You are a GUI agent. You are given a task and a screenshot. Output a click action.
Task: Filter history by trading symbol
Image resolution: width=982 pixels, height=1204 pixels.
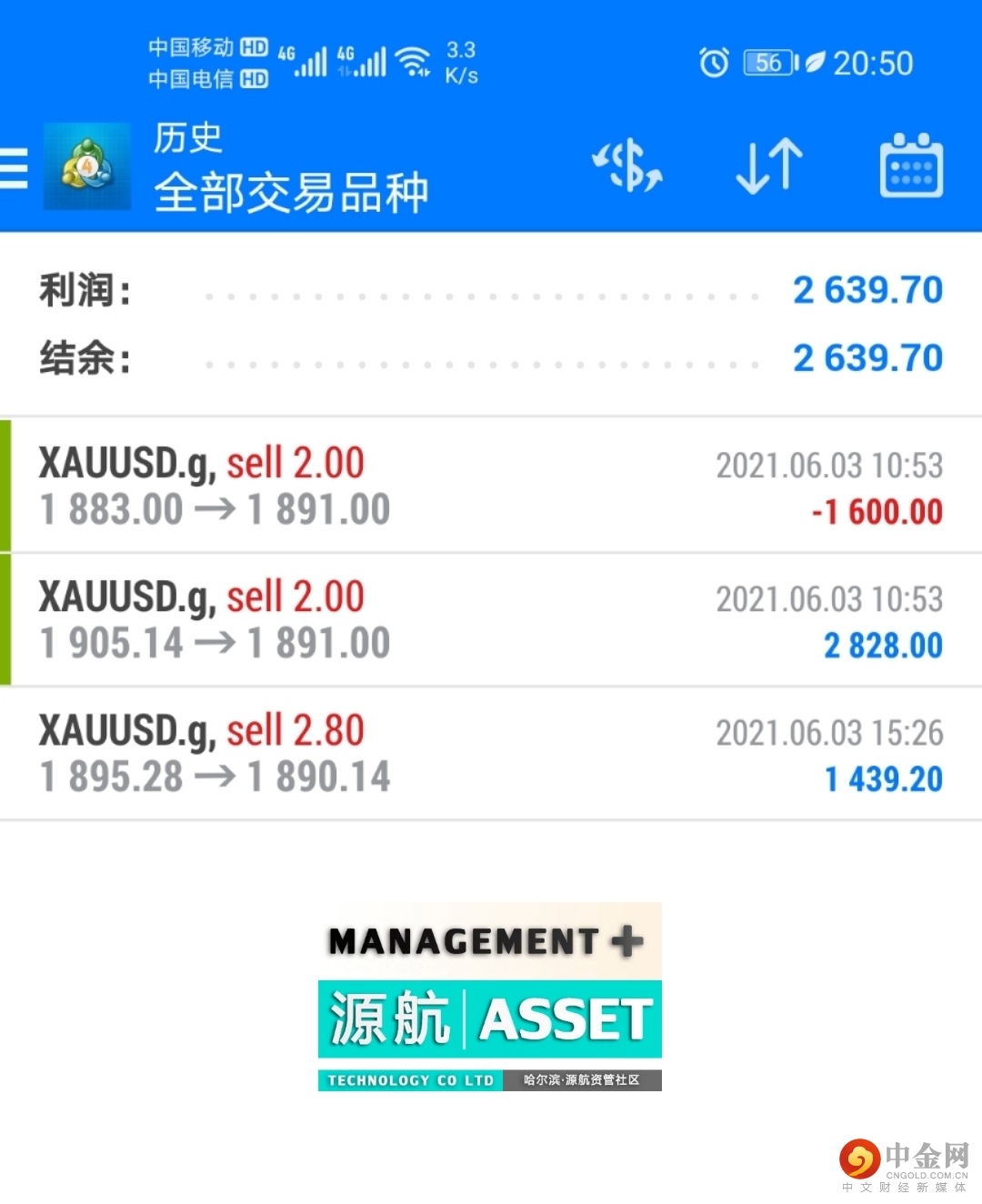point(627,166)
